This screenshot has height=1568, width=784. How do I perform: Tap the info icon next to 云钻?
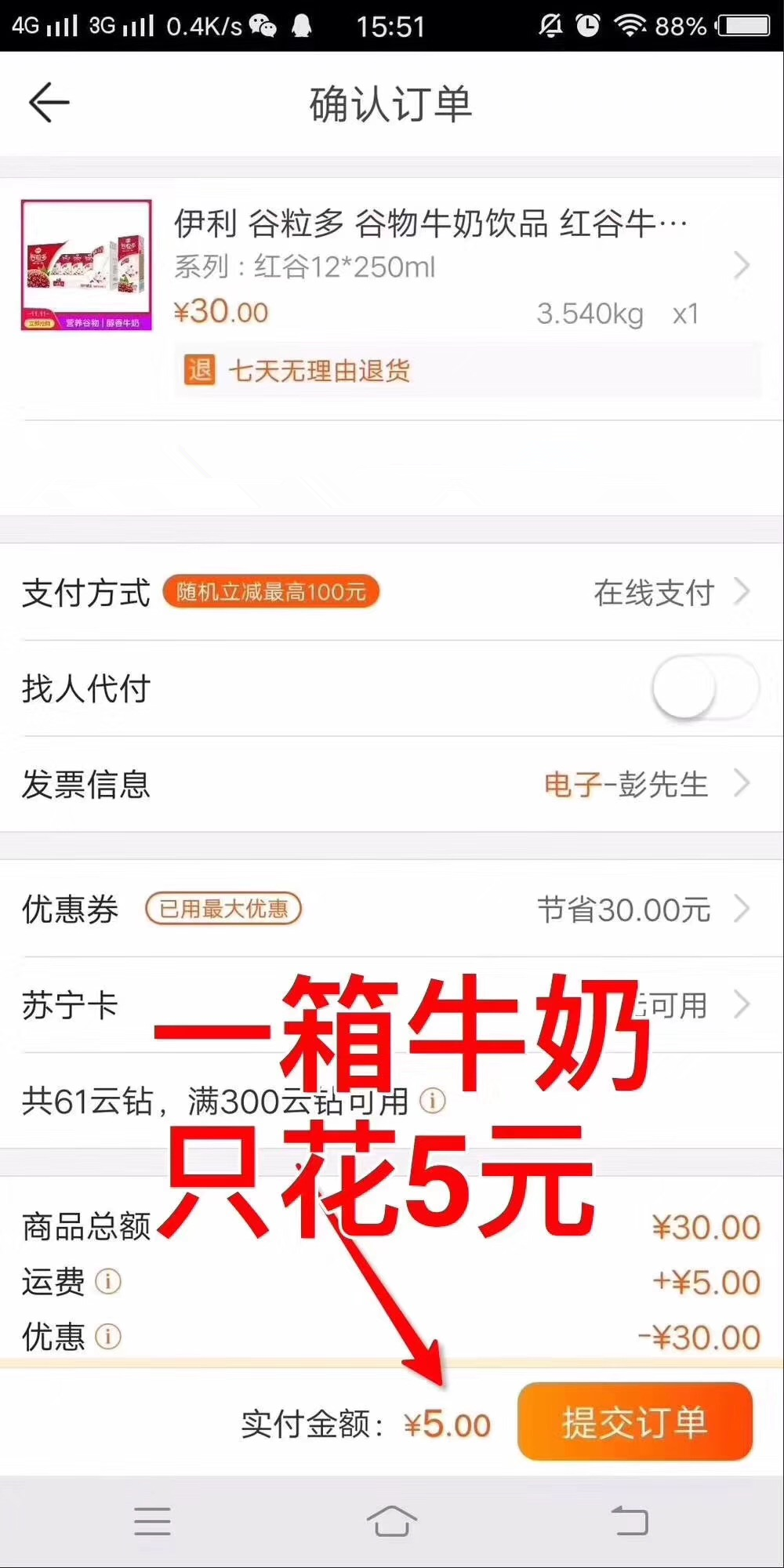(x=432, y=1101)
